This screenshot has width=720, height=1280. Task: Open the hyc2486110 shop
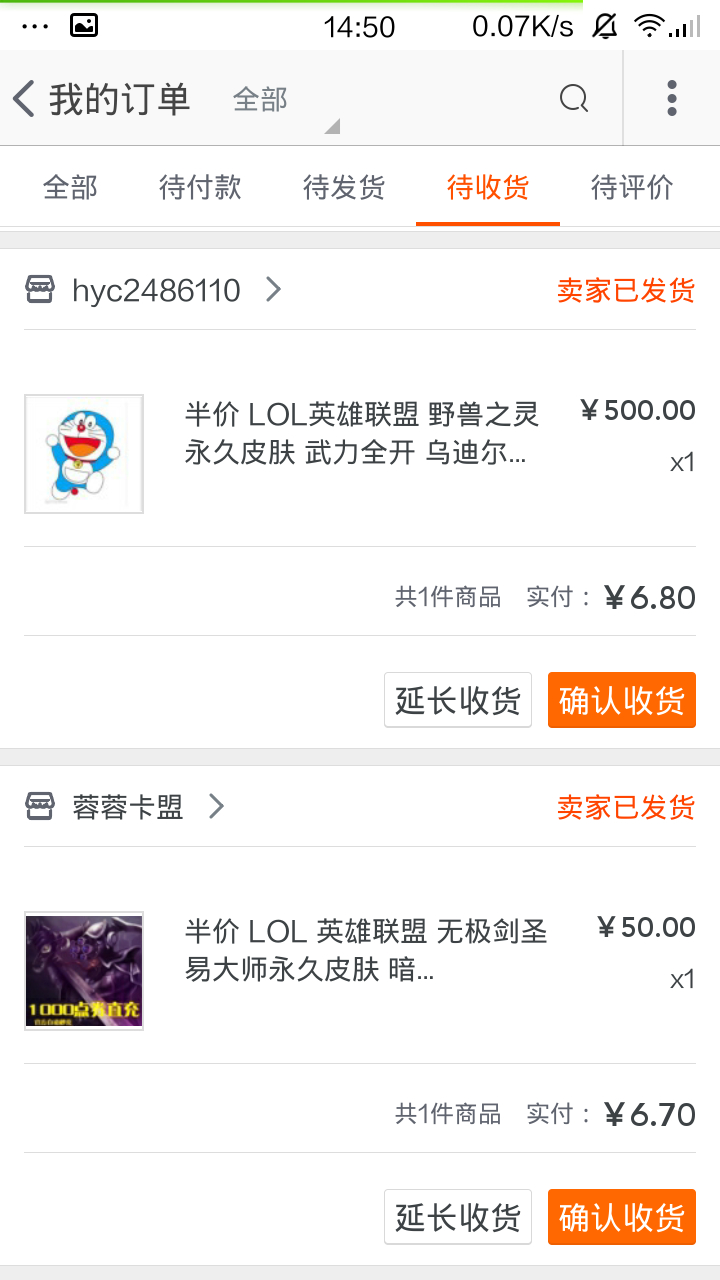click(x=156, y=291)
